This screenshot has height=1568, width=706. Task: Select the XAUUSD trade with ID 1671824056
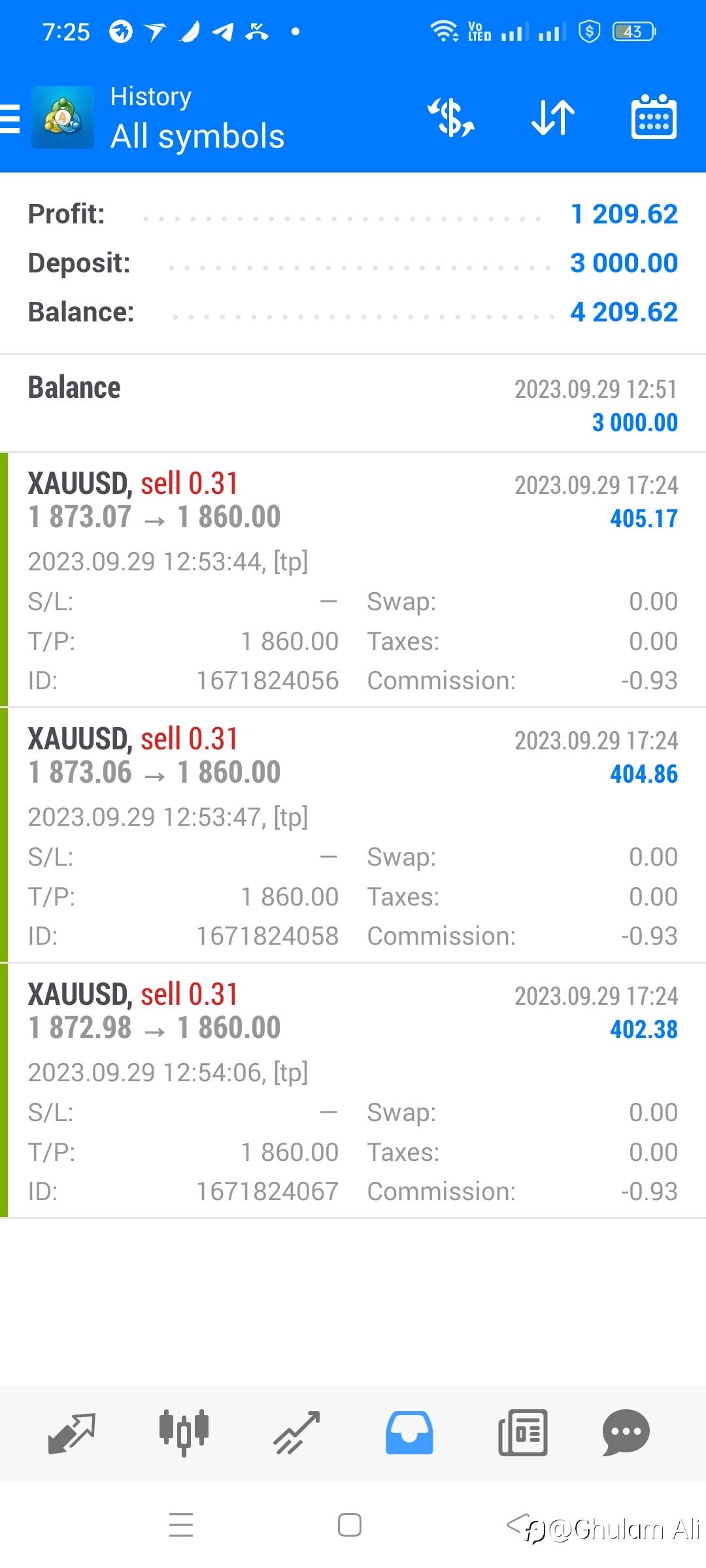(x=353, y=579)
